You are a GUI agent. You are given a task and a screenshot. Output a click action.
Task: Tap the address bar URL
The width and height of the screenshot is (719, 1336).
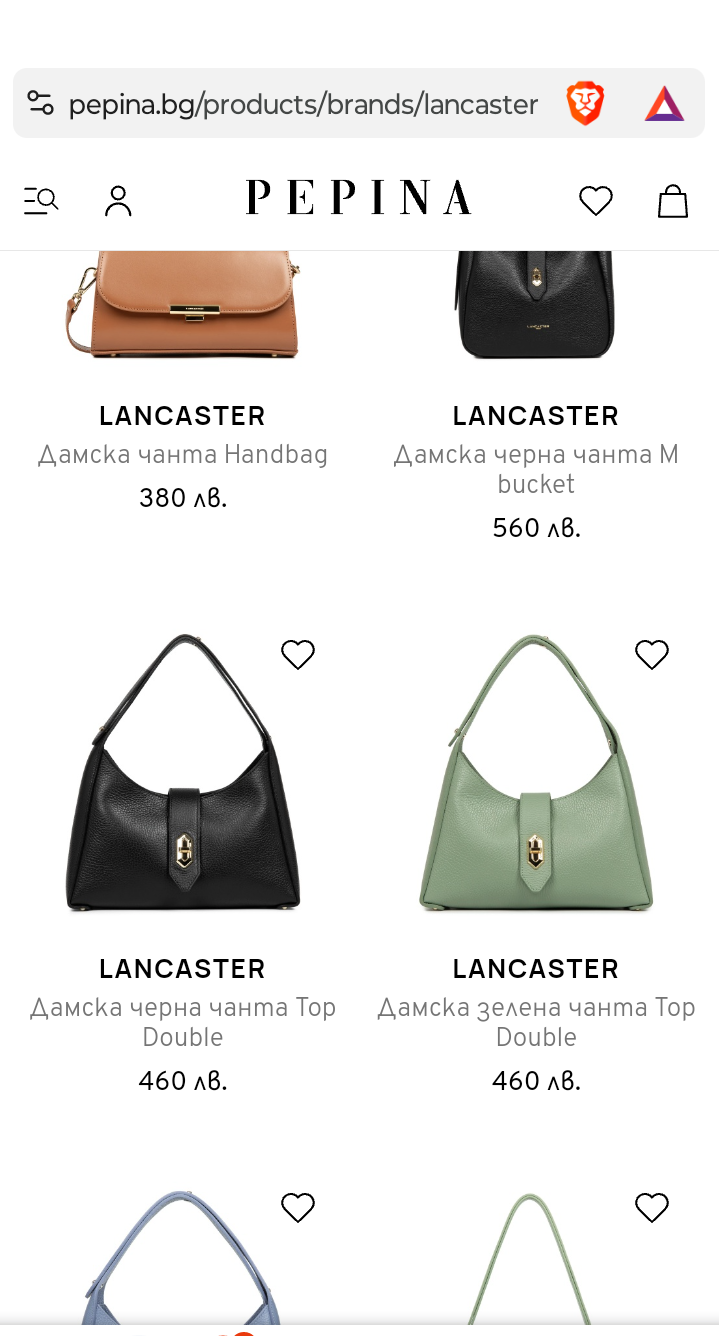303,104
